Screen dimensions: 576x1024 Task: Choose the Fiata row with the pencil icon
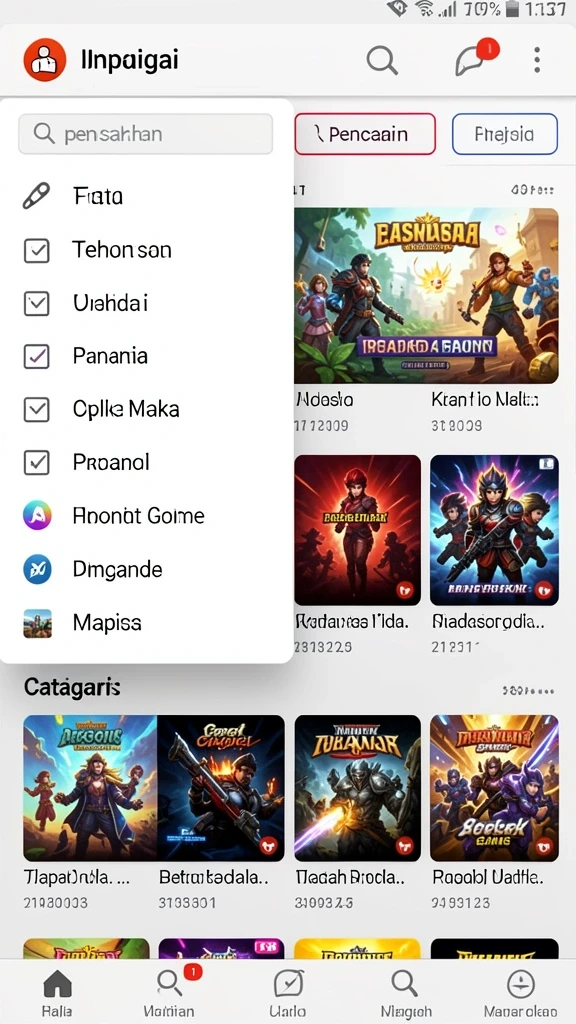(x=146, y=196)
